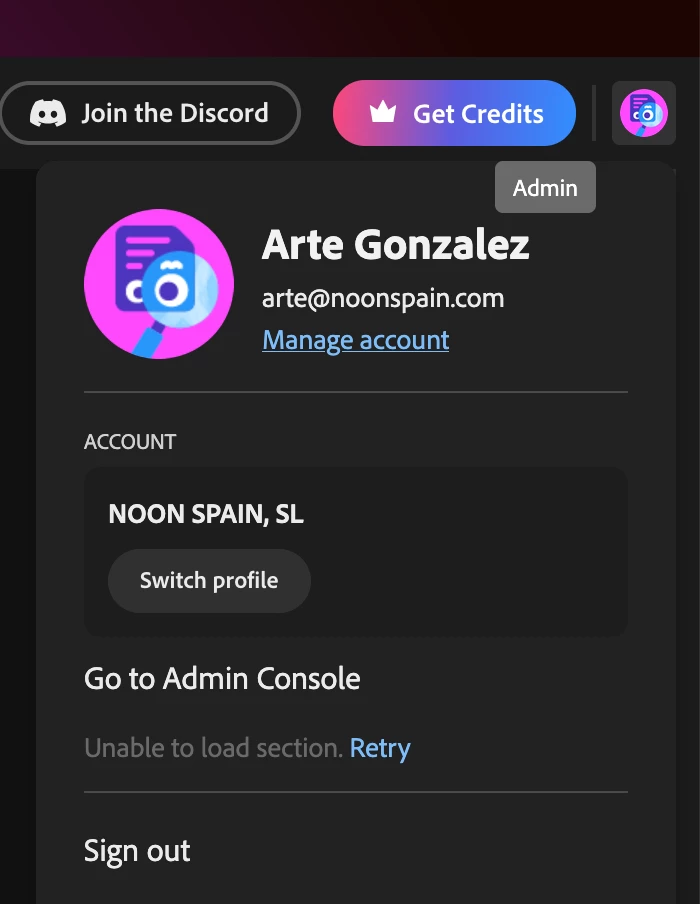Image resolution: width=700 pixels, height=904 pixels.
Task: Retry loading the section
Action: pyautogui.click(x=380, y=748)
